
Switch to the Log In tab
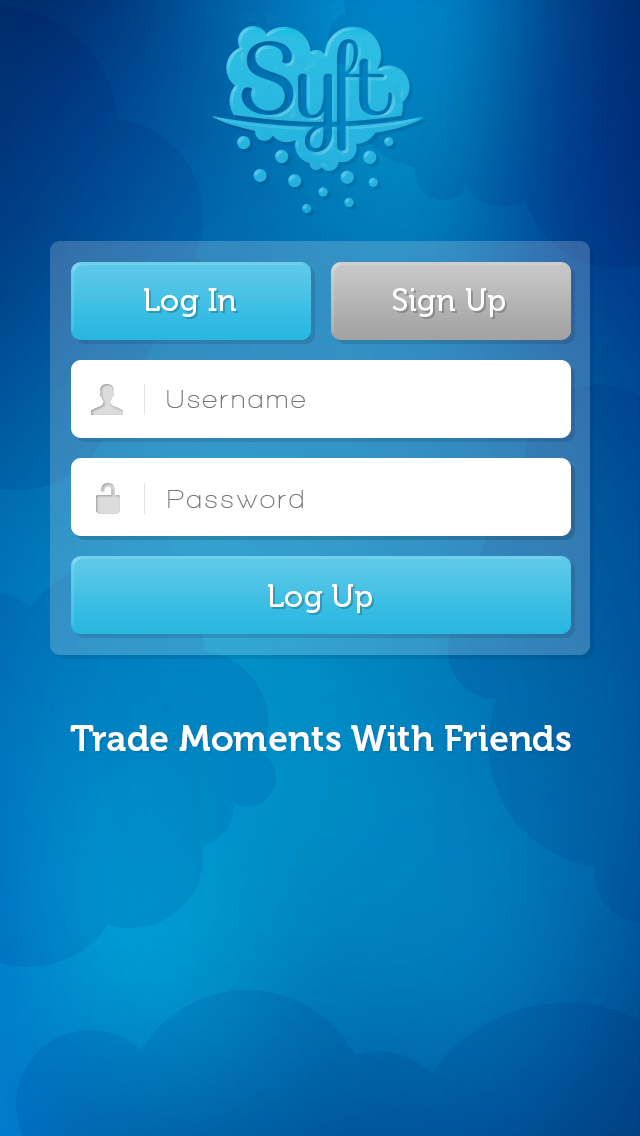click(191, 301)
